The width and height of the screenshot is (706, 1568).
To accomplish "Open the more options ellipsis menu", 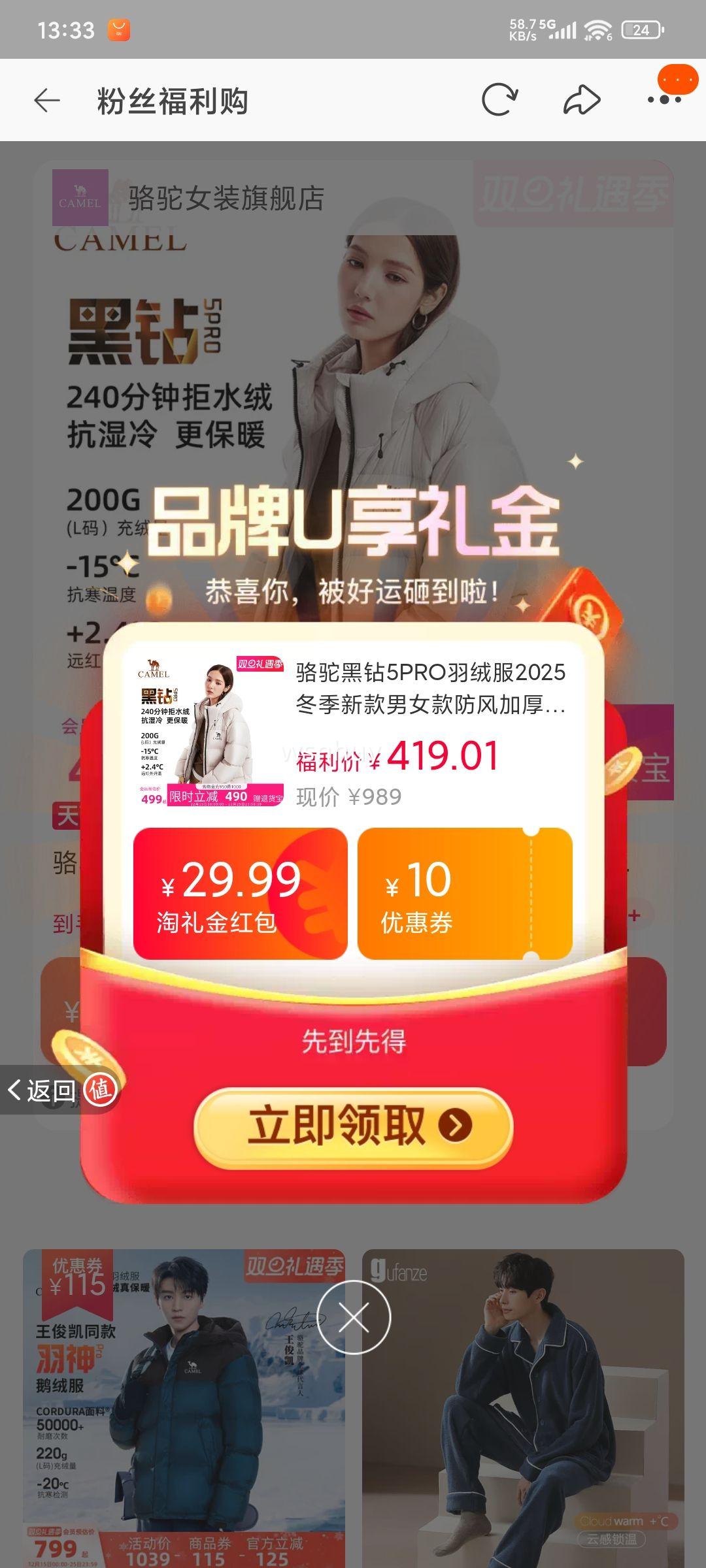I will pos(665,100).
